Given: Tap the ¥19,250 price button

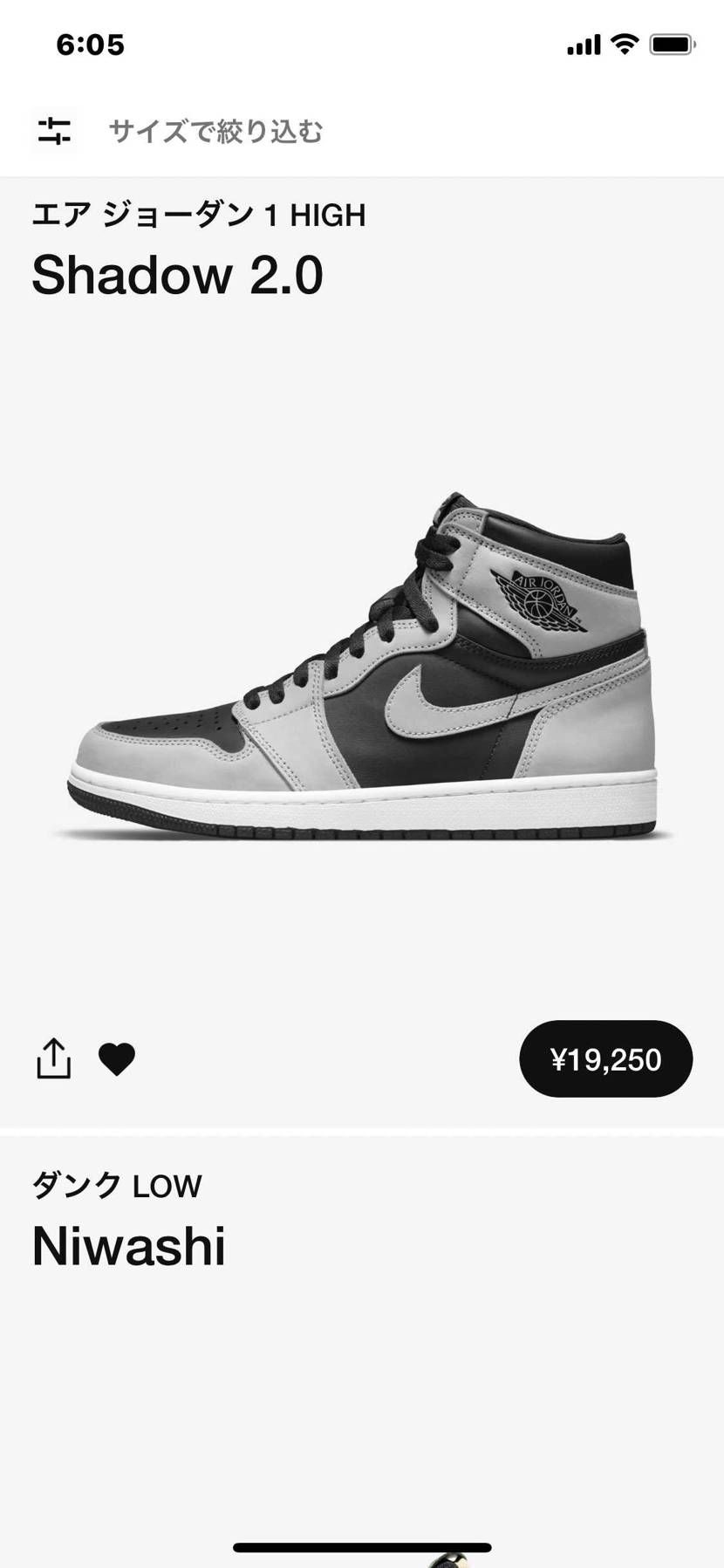Looking at the screenshot, I should 605,1058.
